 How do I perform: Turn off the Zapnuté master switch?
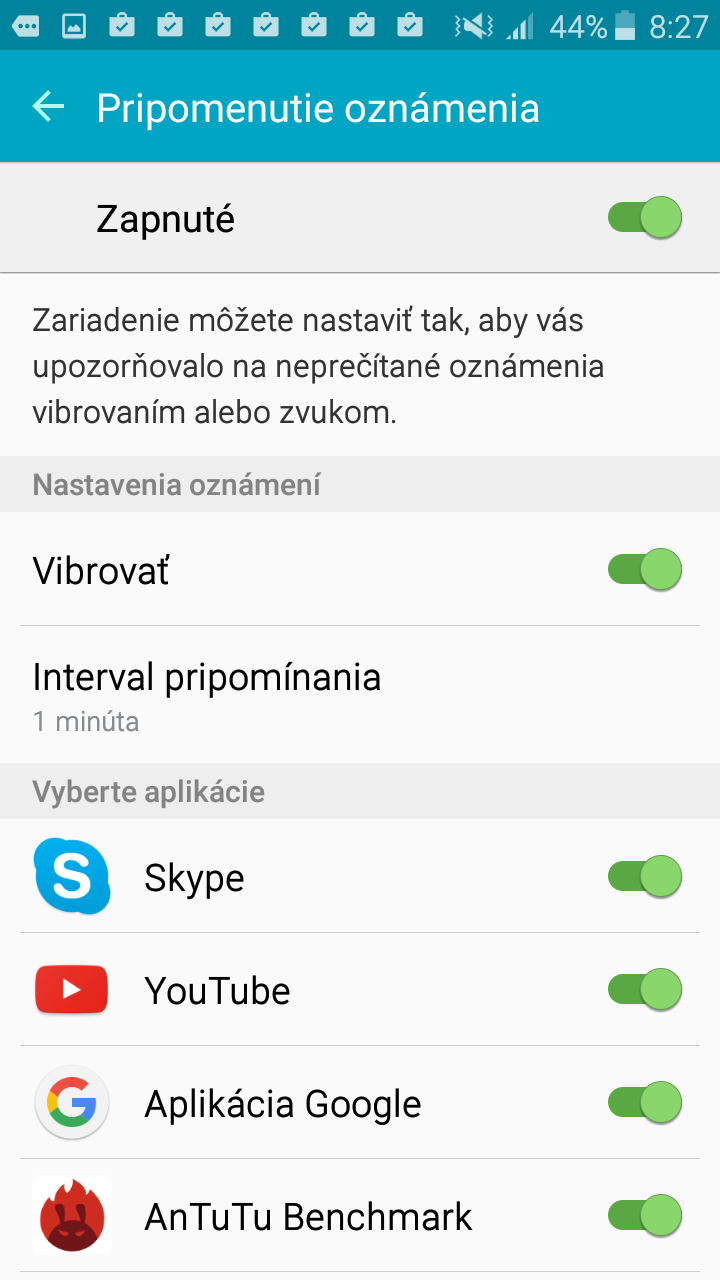click(645, 217)
